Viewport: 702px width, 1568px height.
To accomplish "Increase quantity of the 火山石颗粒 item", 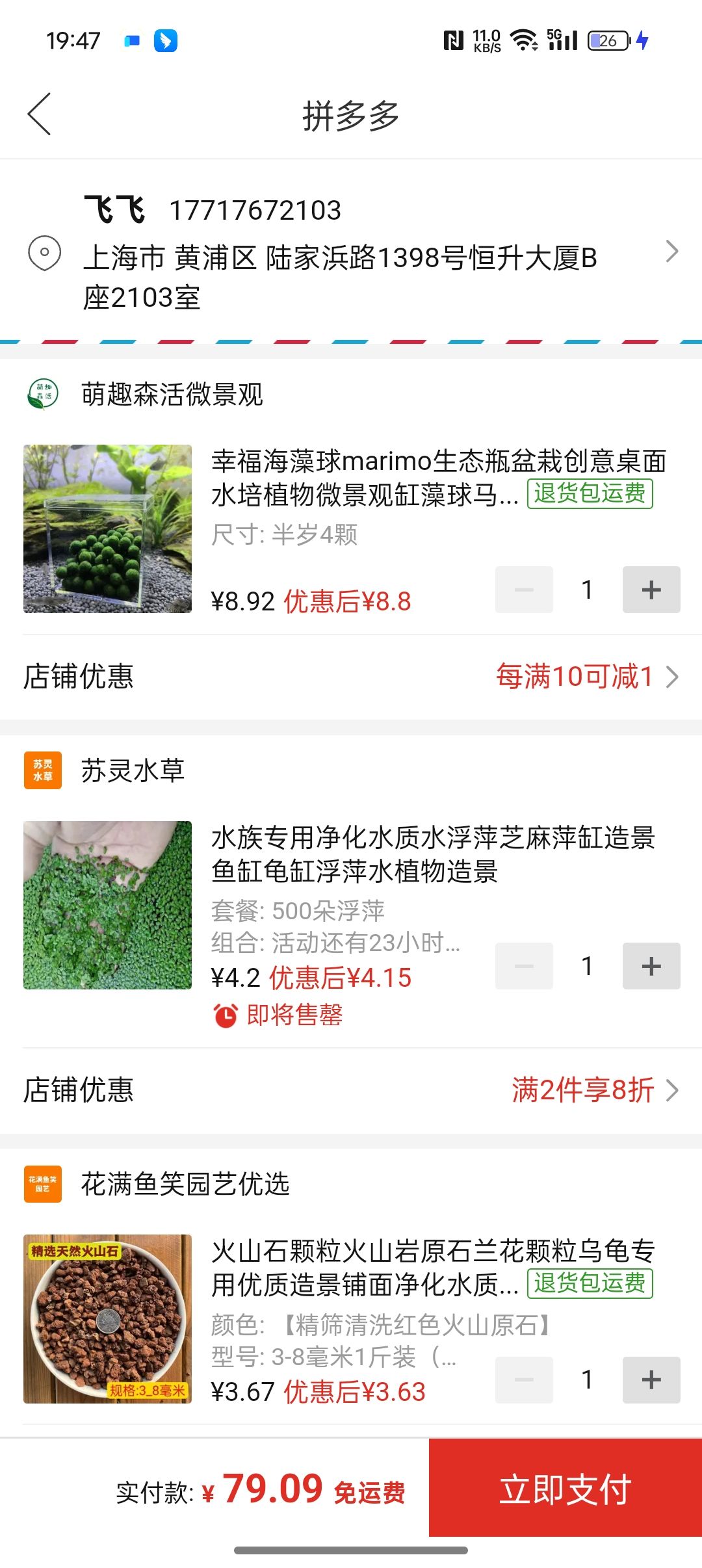I will coord(651,1379).
